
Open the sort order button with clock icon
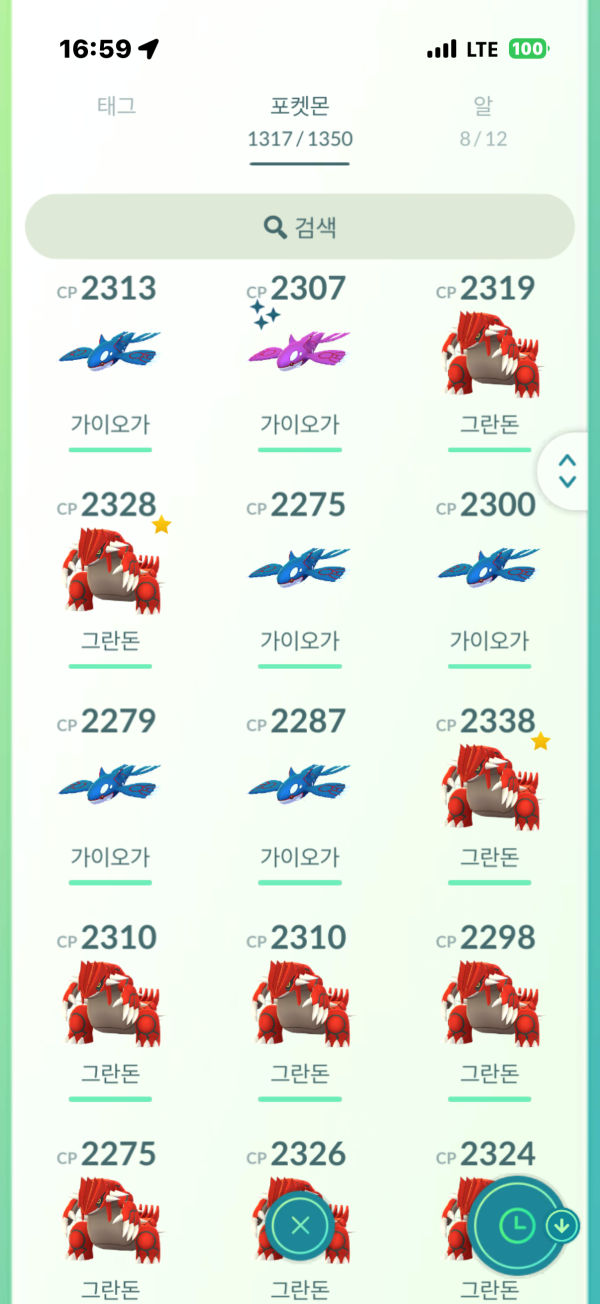518,1225
